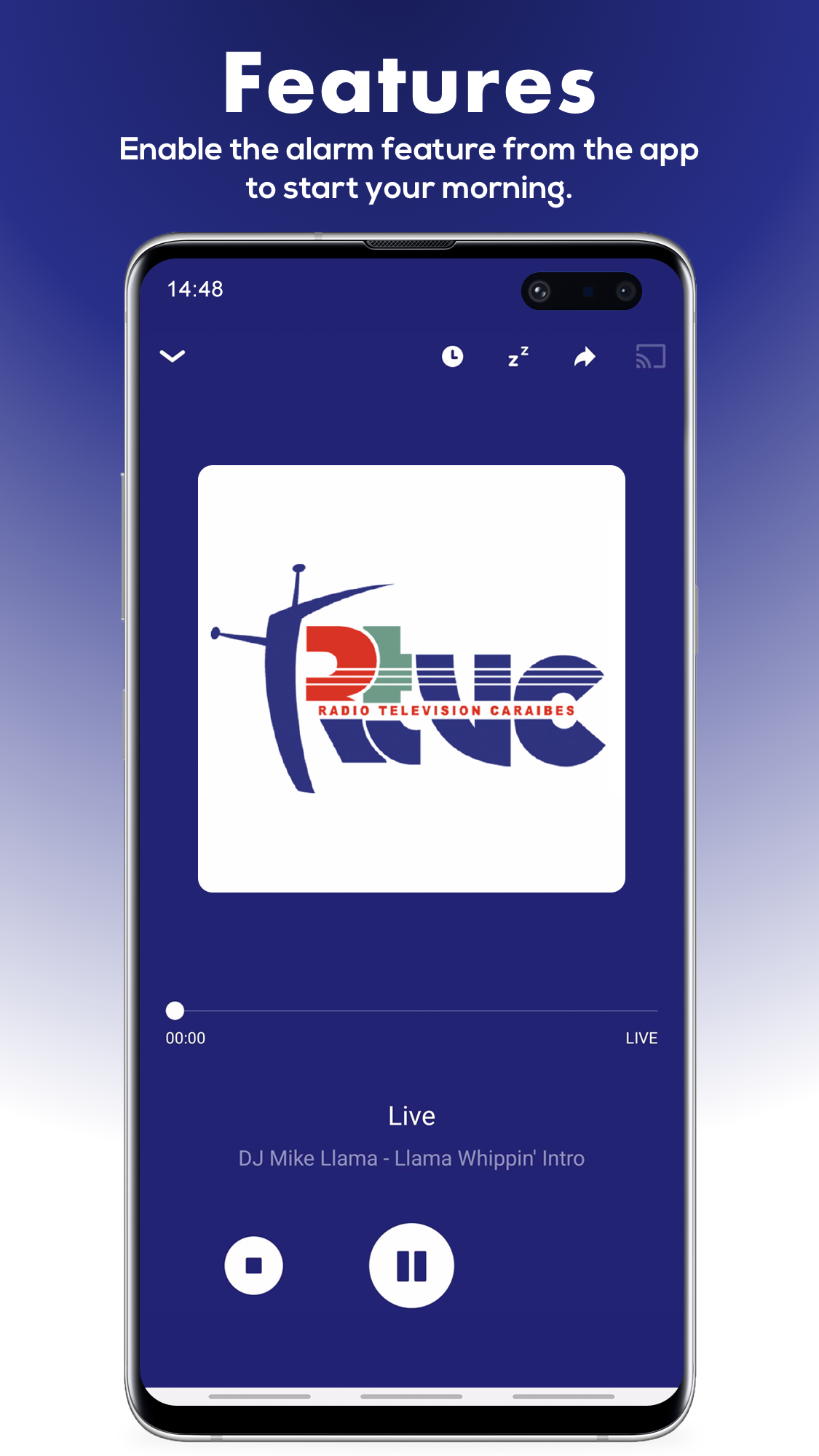Tap the seek thumb at the timeline start
This screenshot has height=1456, width=819.
pos(175,1010)
